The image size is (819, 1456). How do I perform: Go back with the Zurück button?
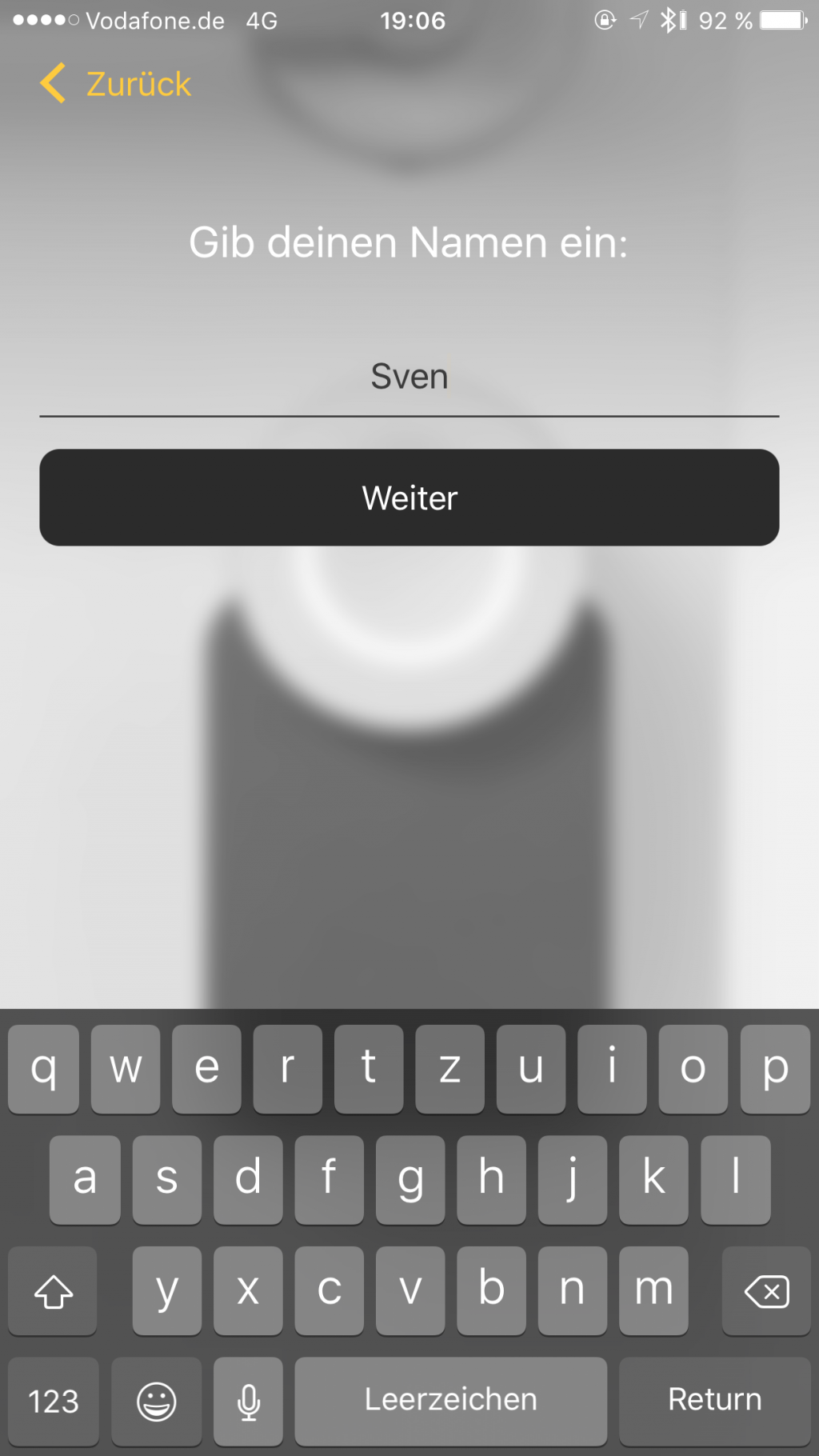[116, 84]
